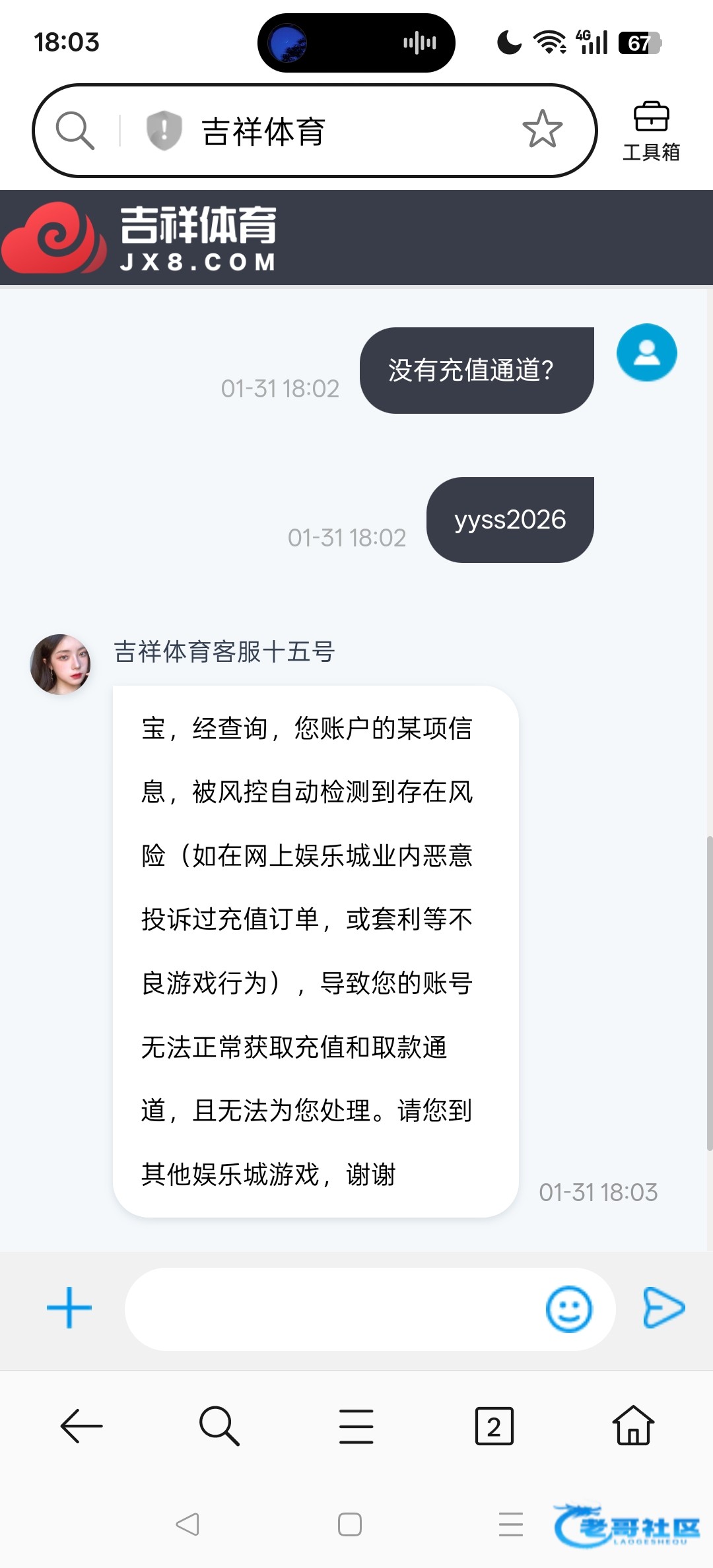Open browser search from bottom toolbar

click(219, 1426)
